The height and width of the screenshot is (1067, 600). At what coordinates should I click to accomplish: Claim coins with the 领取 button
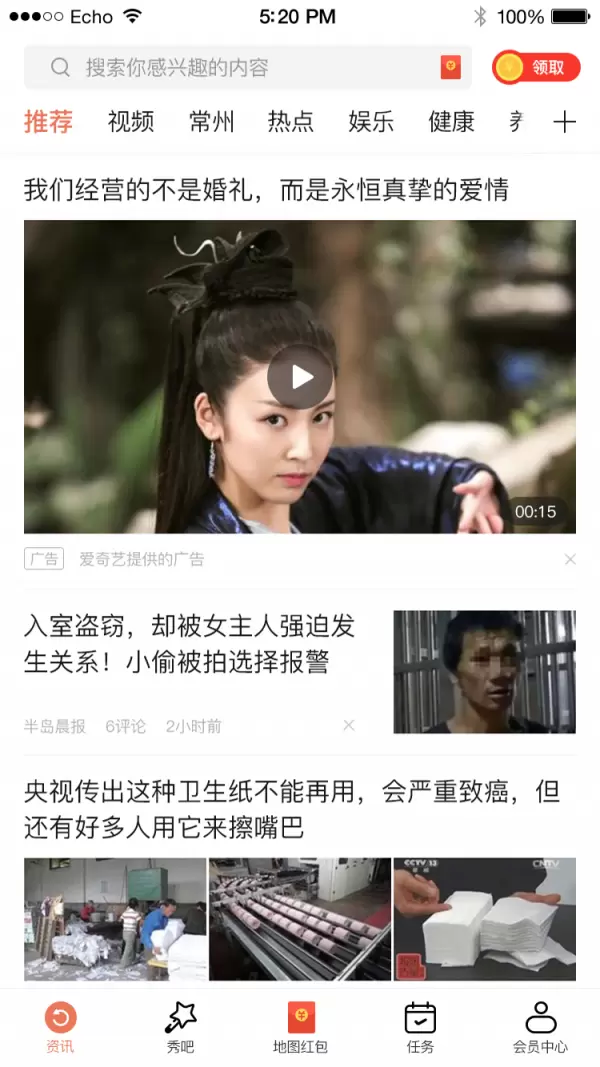pyautogui.click(x=536, y=68)
